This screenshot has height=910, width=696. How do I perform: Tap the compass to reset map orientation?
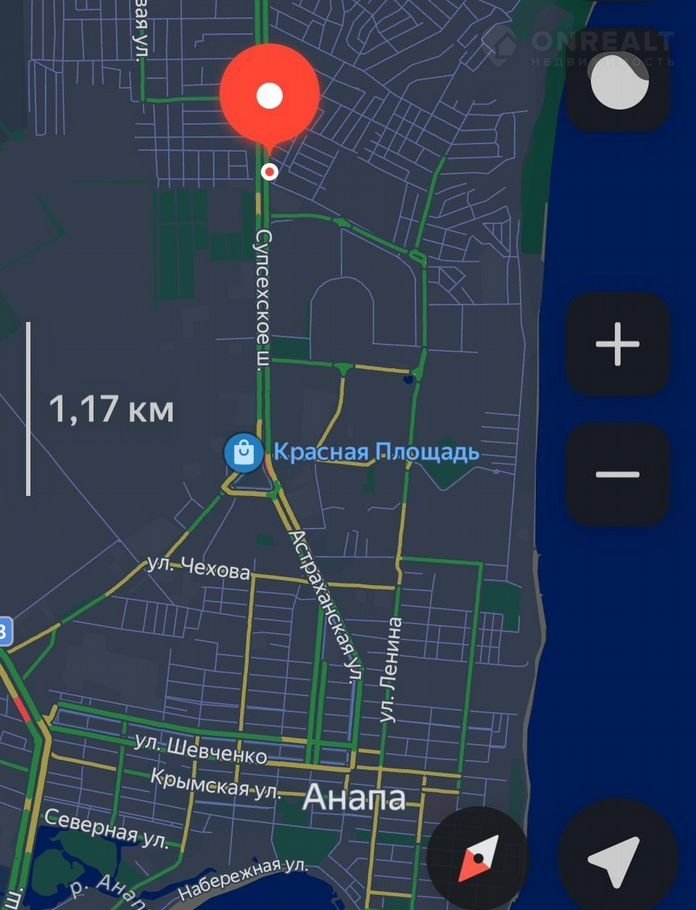(x=478, y=858)
